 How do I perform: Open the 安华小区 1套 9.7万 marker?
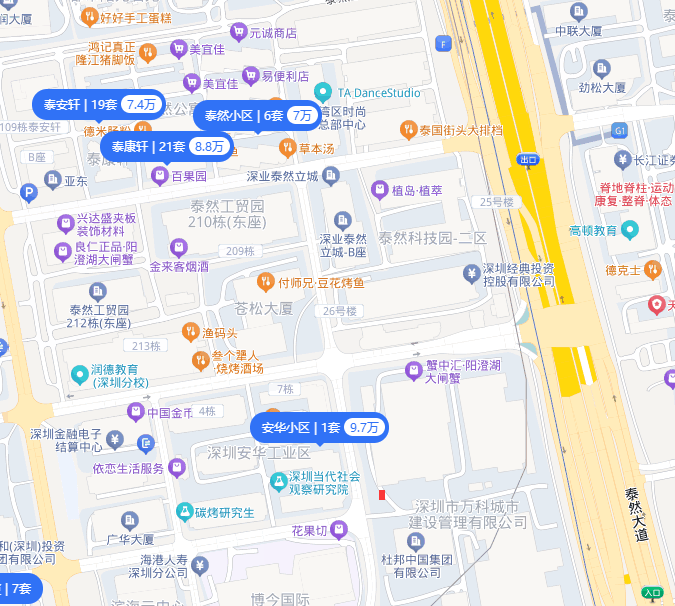[x=319, y=427]
